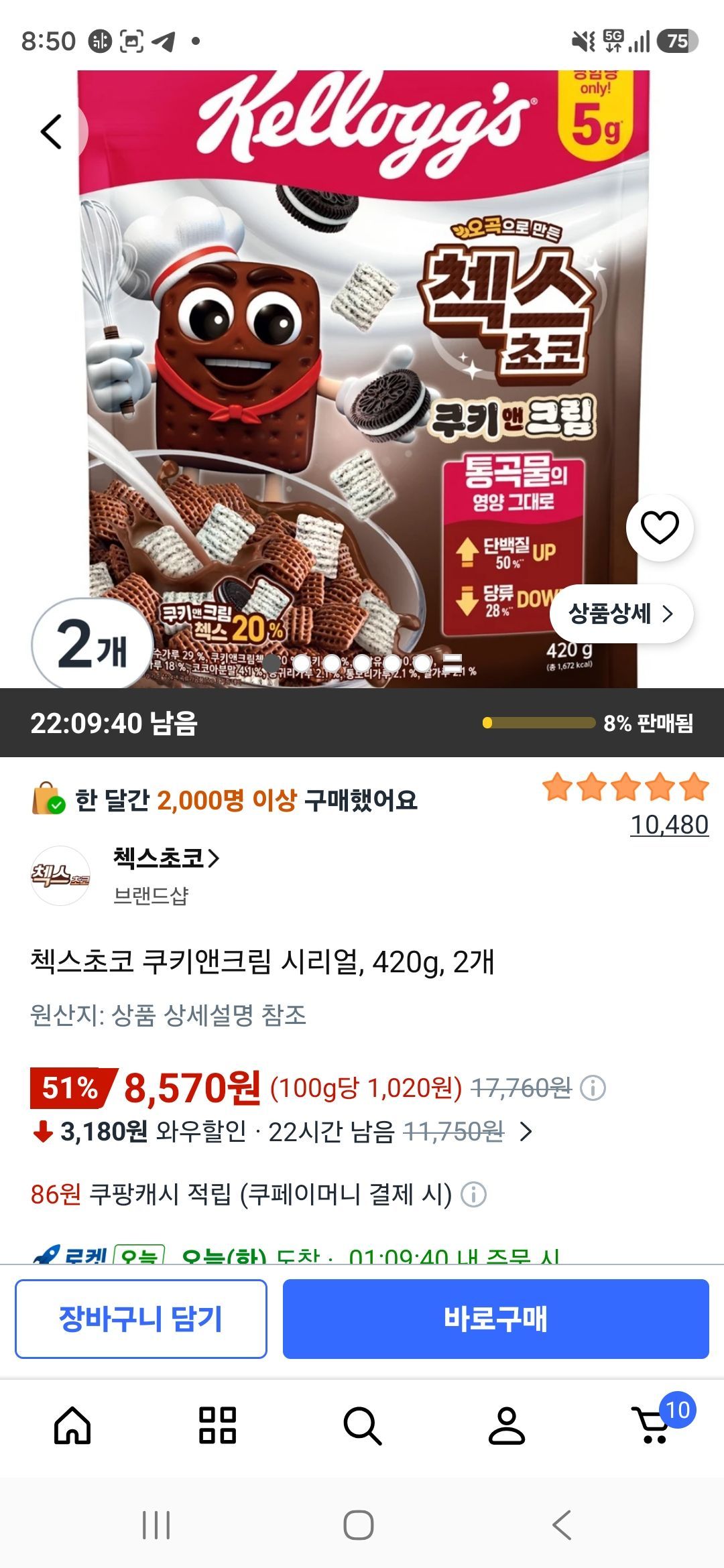
Task: Go back using the top-left arrow
Action: [x=52, y=131]
